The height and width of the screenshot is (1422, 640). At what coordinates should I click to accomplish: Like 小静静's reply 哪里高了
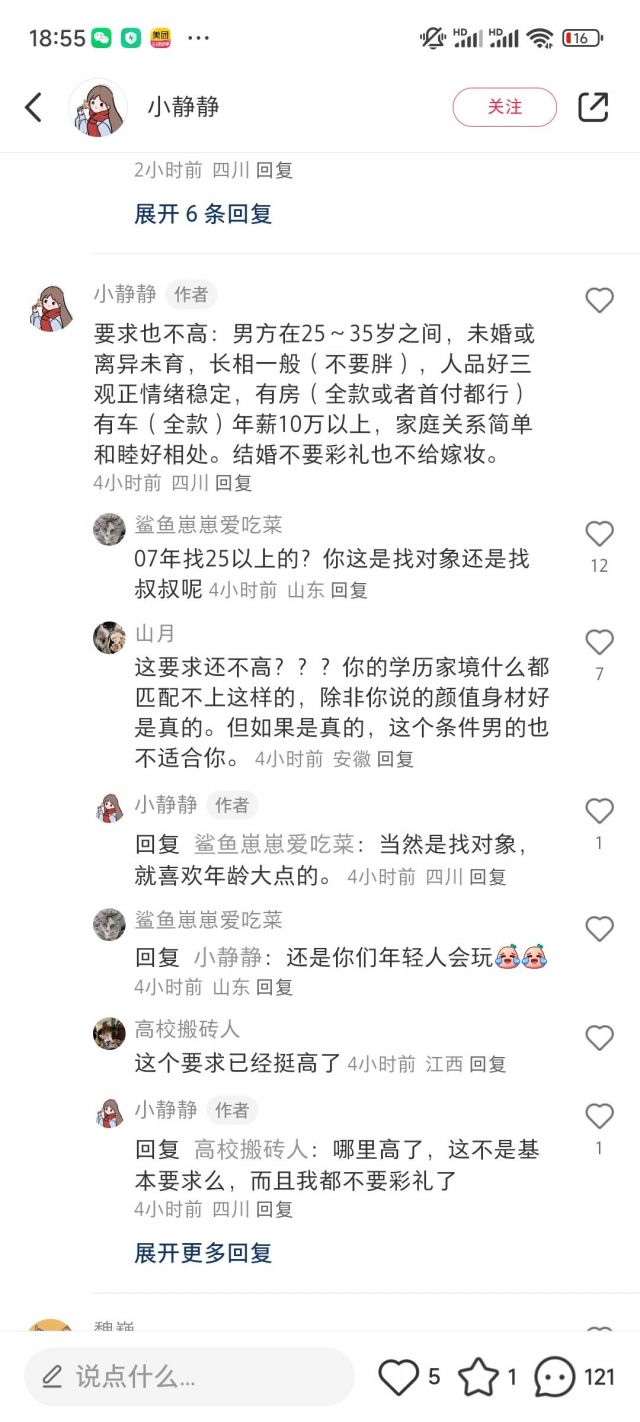[x=599, y=1116]
